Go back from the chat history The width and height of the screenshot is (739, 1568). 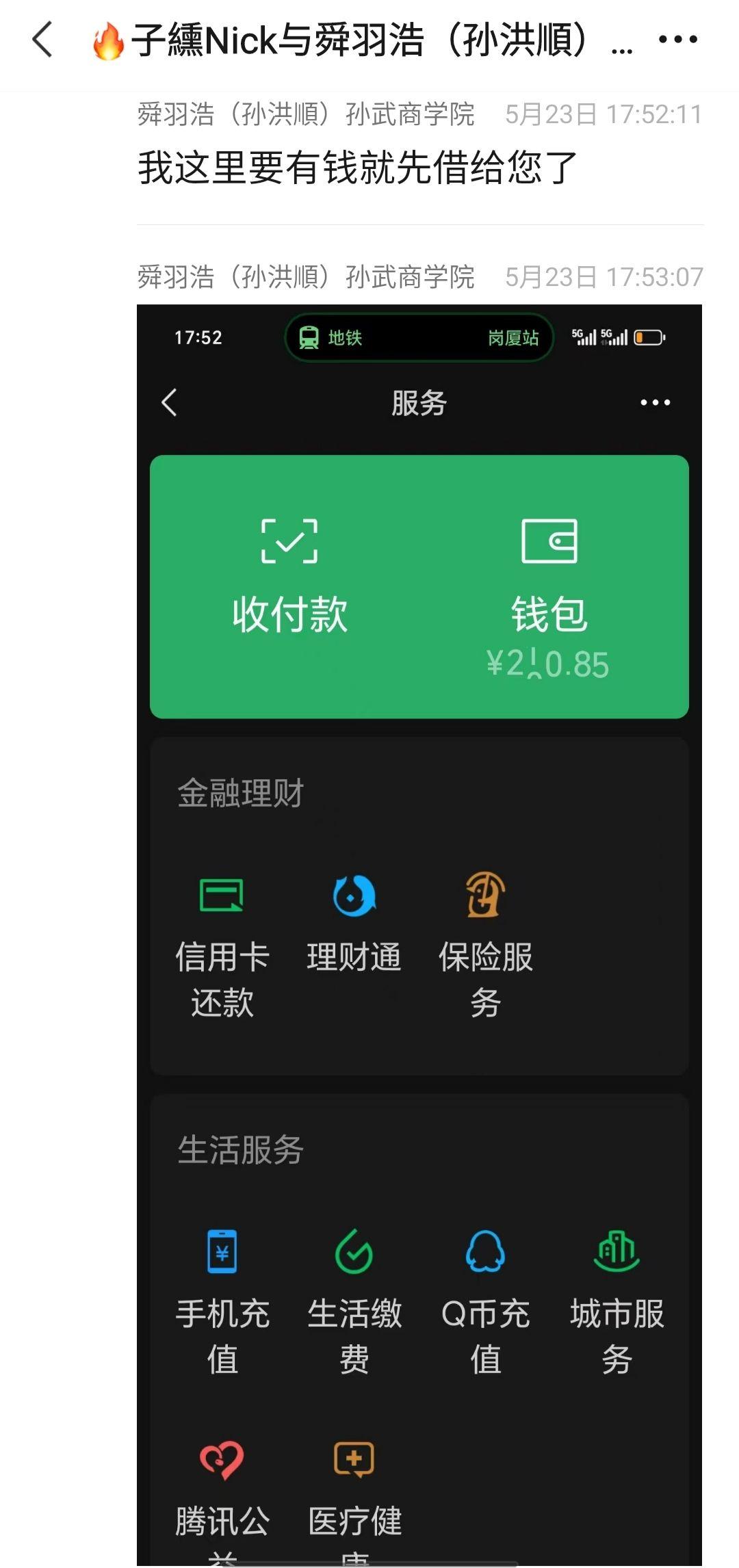pyautogui.click(x=42, y=39)
